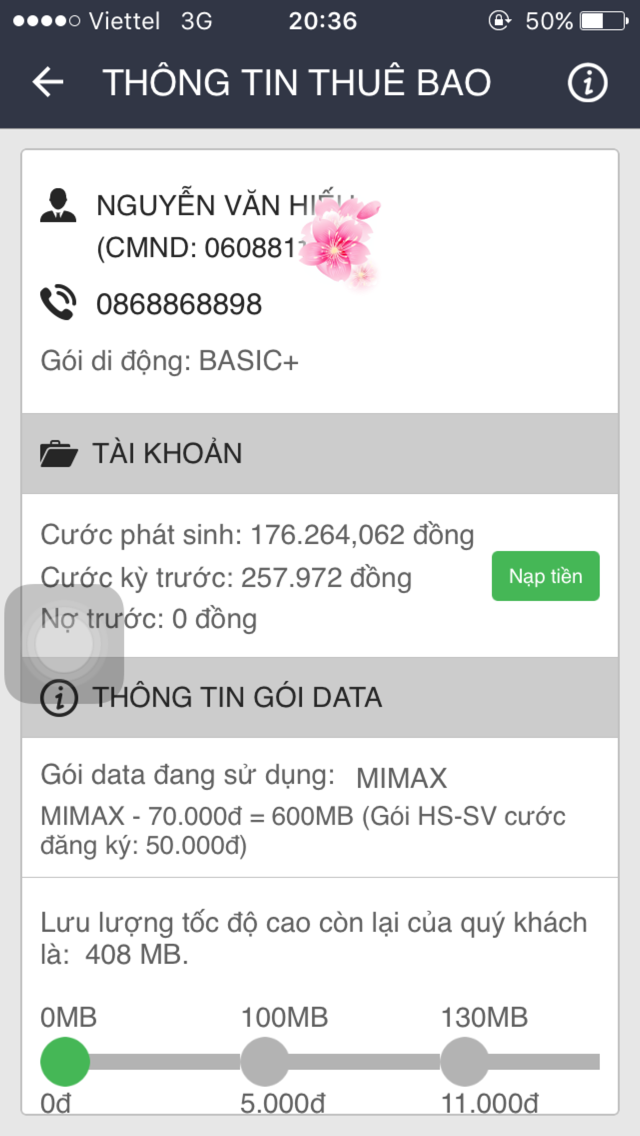Tap the Nạp tiền button
The height and width of the screenshot is (1136, 640).
pyautogui.click(x=546, y=576)
